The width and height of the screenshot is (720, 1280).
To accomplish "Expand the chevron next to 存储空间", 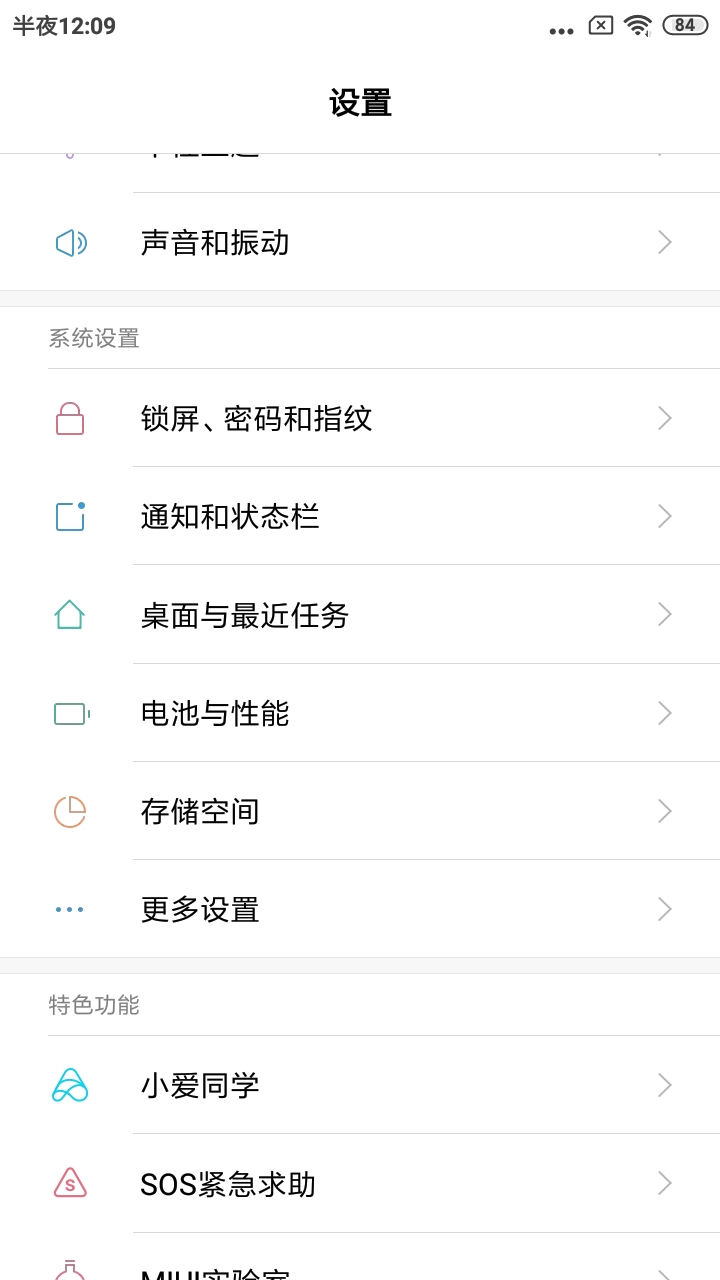I will (663, 811).
